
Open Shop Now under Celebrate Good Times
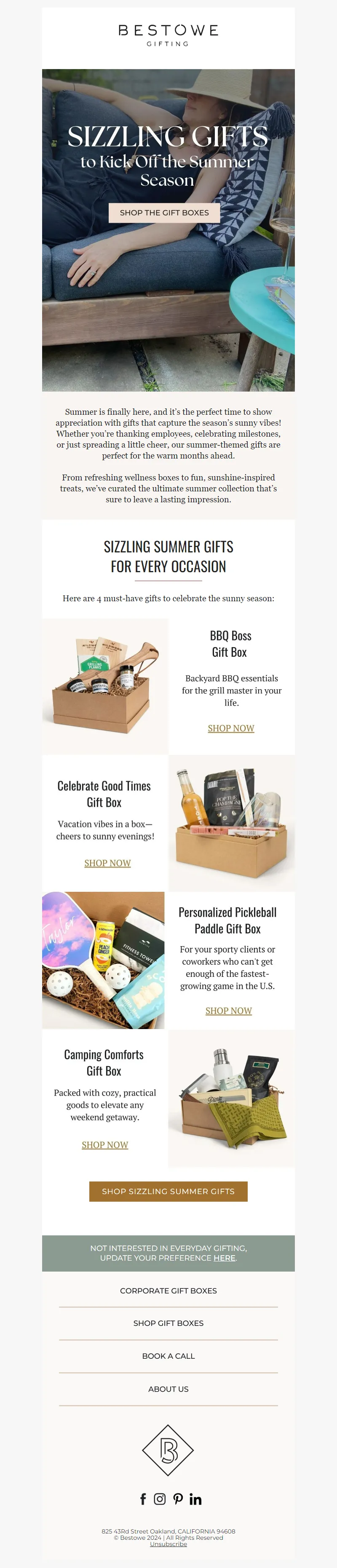click(107, 862)
